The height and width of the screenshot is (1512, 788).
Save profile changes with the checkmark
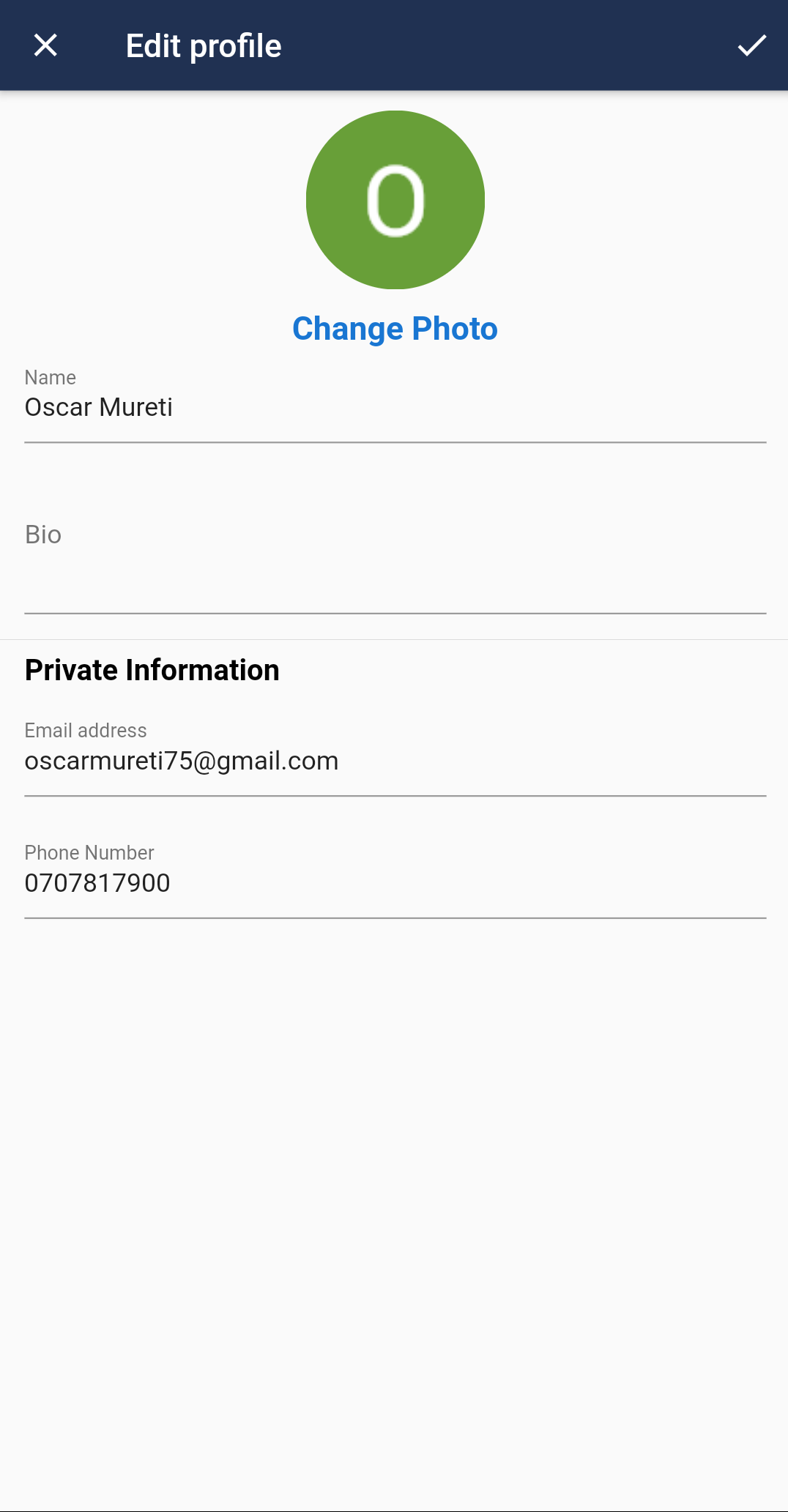751,45
